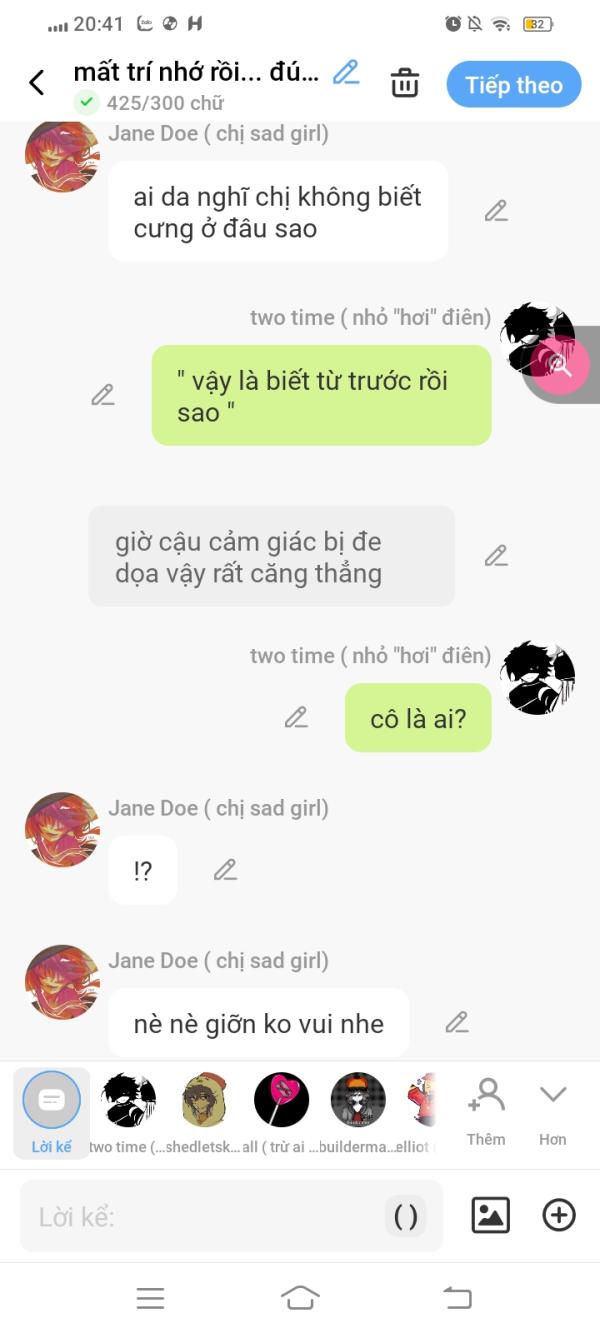Tap the pink floating search button

coord(559,365)
